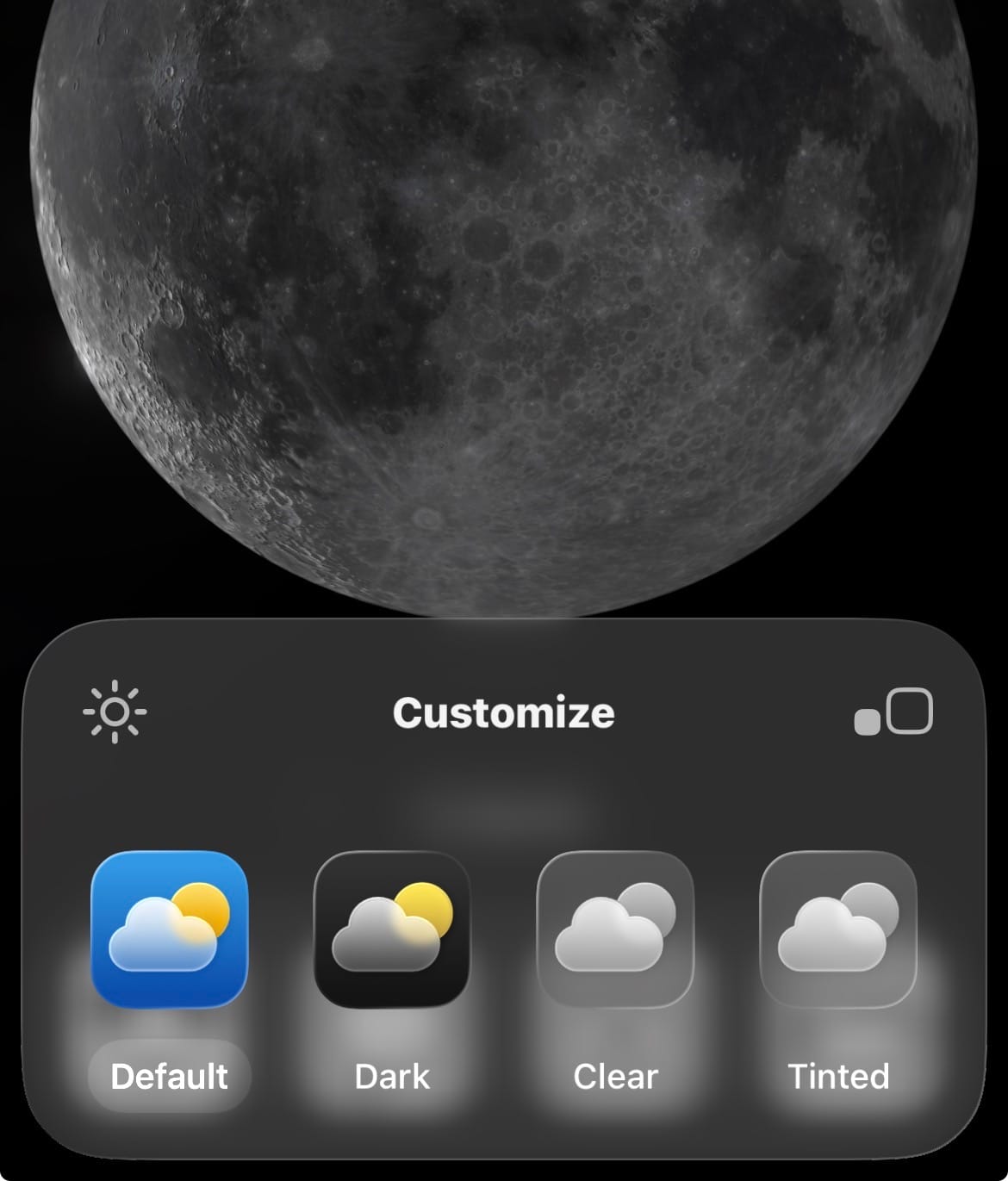The image size is (1008, 1181).
Task: Change icon size with the squares icon
Action: (893, 712)
